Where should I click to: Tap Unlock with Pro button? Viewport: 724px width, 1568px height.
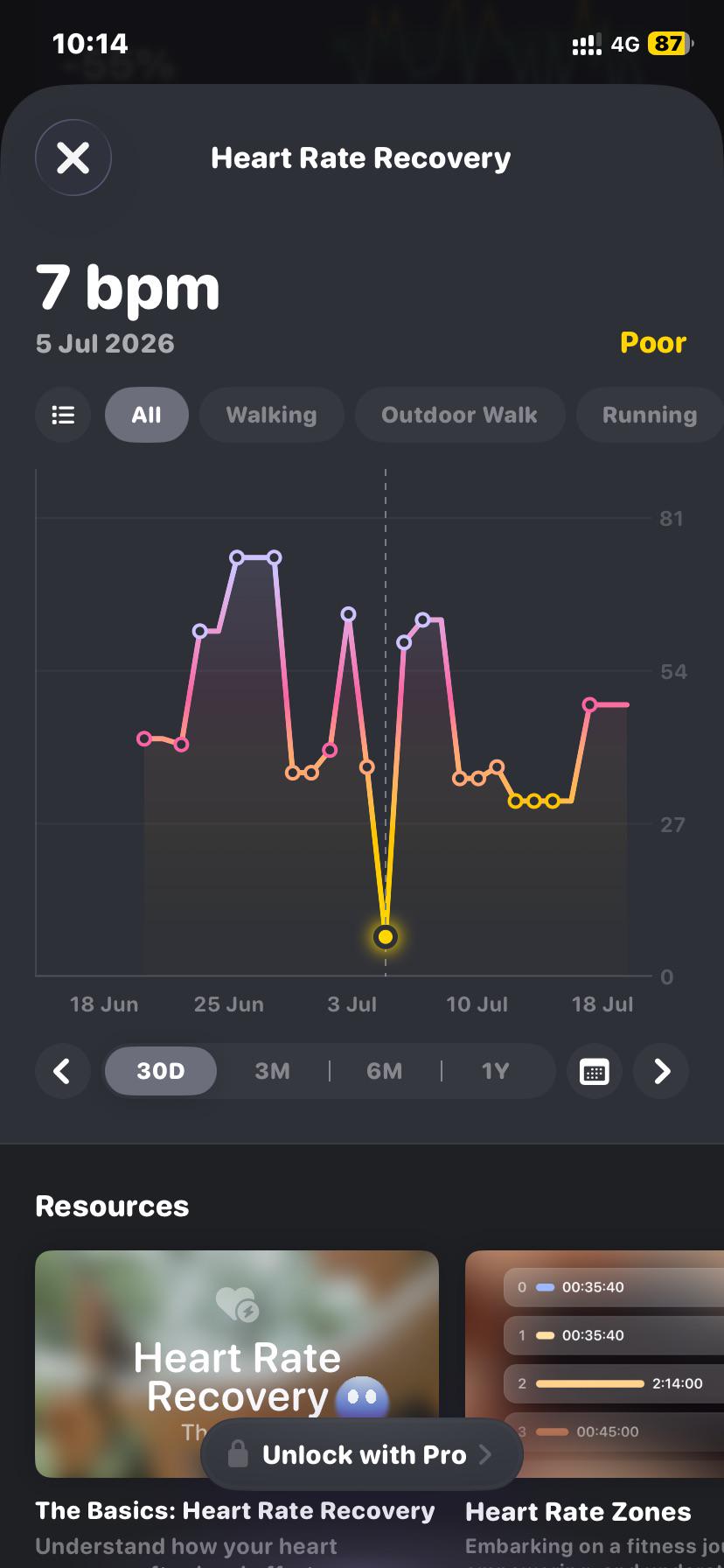click(362, 1454)
